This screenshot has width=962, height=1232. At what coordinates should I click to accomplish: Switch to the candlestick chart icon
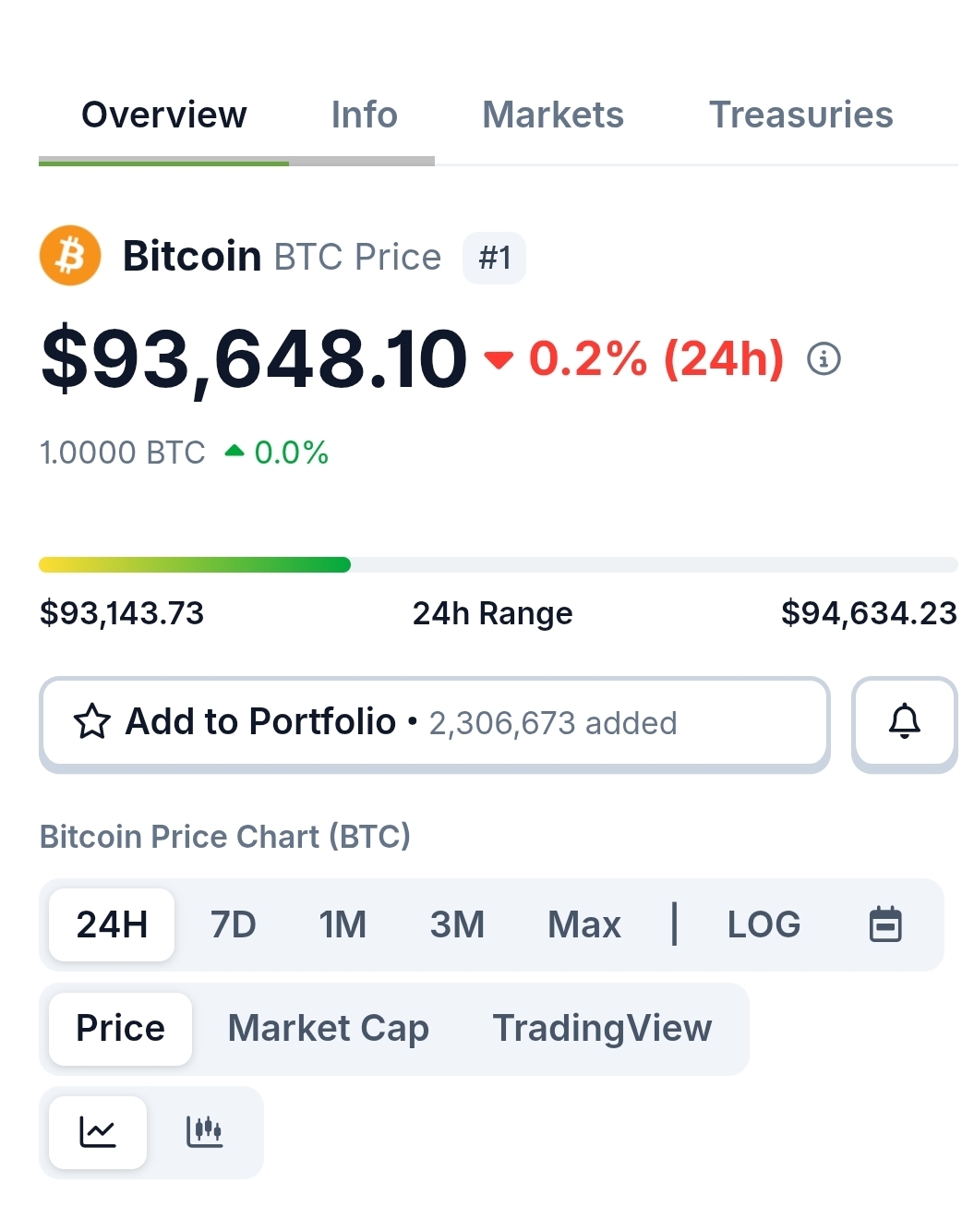point(204,1132)
